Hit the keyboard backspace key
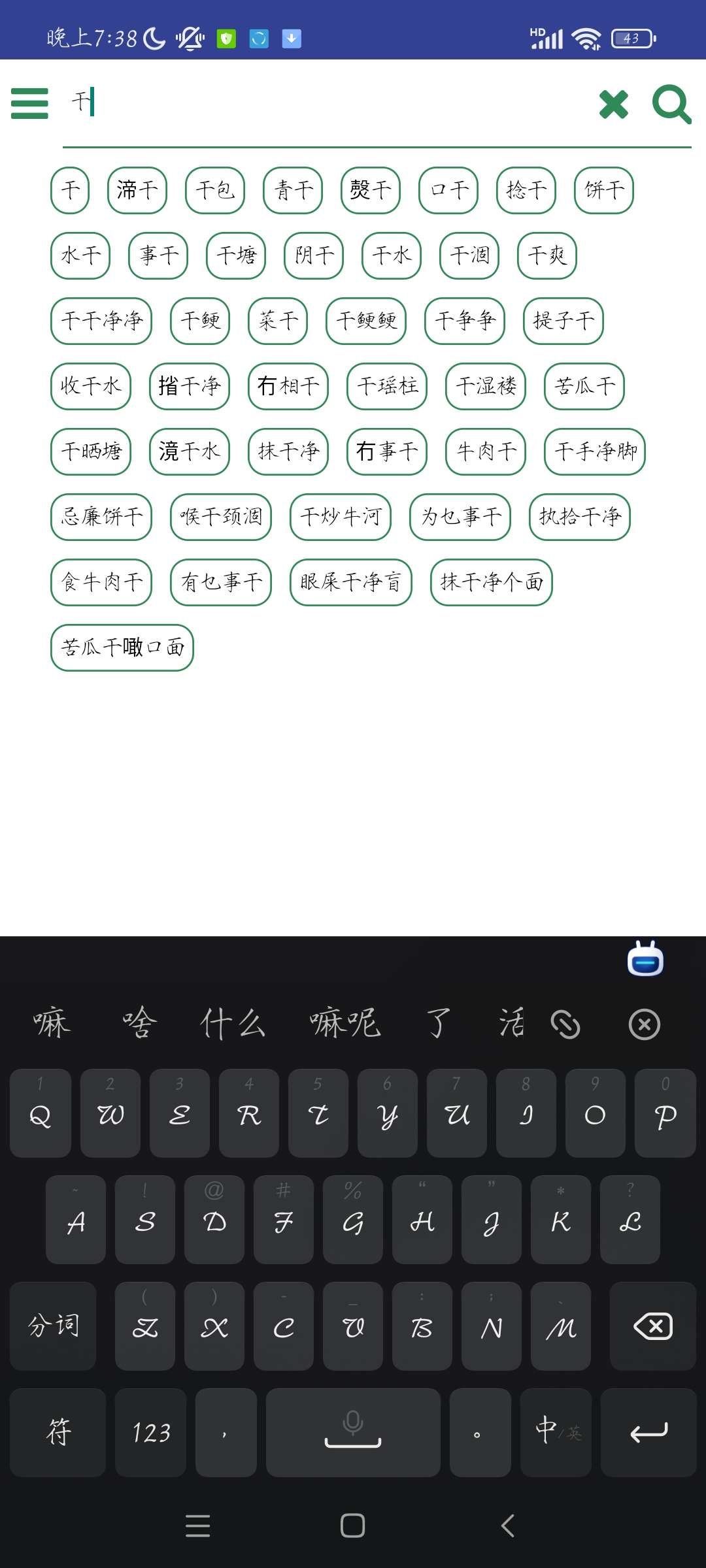The height and width of the screenshot is (1568, 706). [652, 1326]
